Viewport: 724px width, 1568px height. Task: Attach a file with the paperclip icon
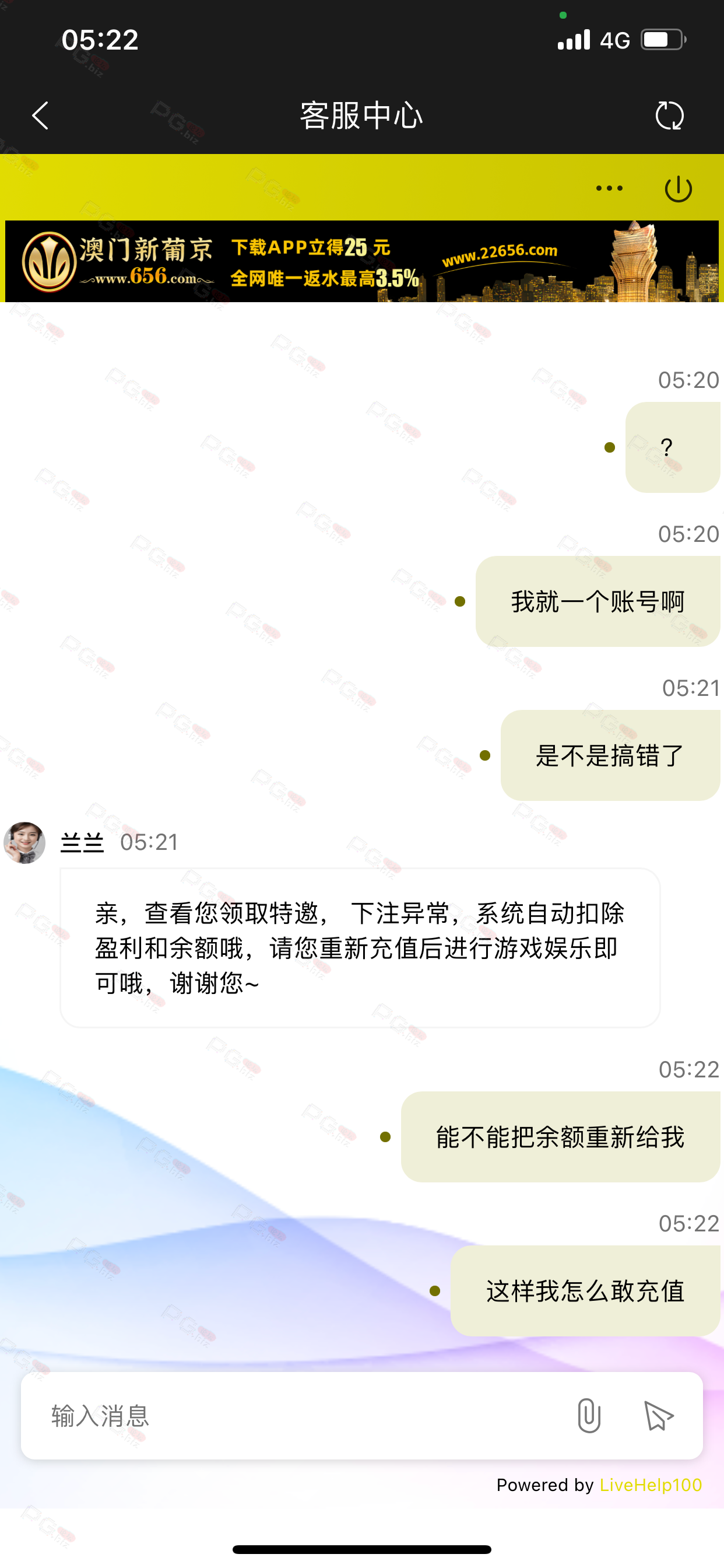(x=588, y=1416)
